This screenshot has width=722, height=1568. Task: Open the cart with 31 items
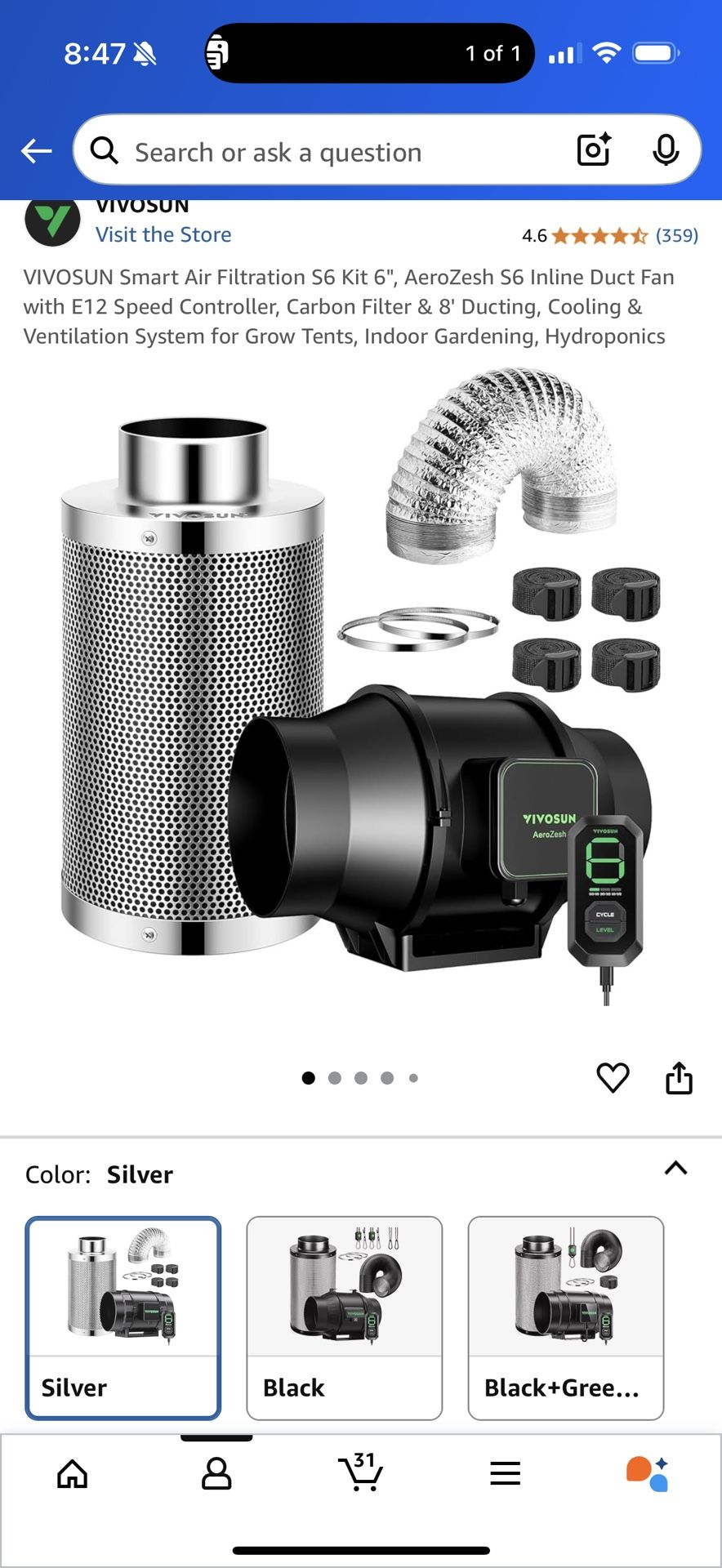(360, 1472)
